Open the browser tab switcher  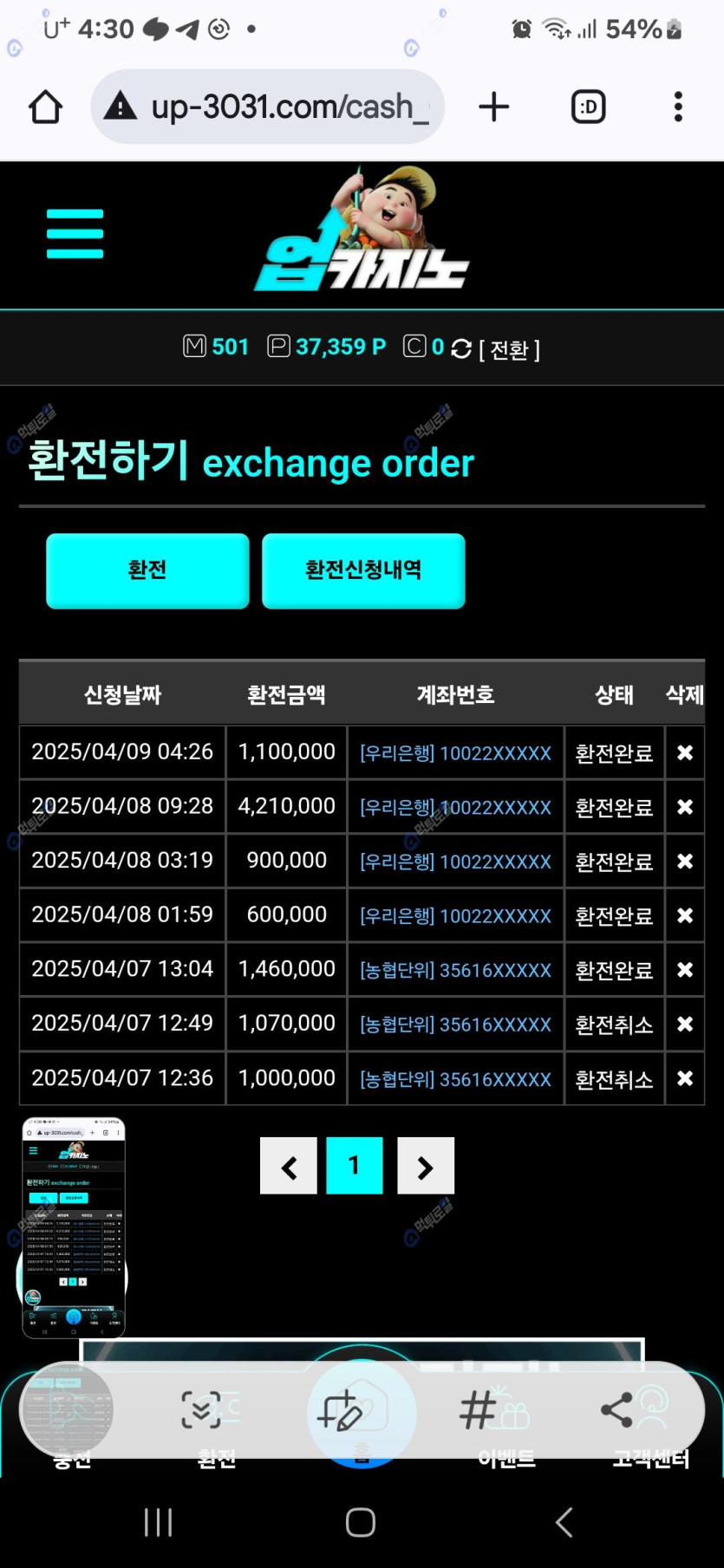click(588, 107)
